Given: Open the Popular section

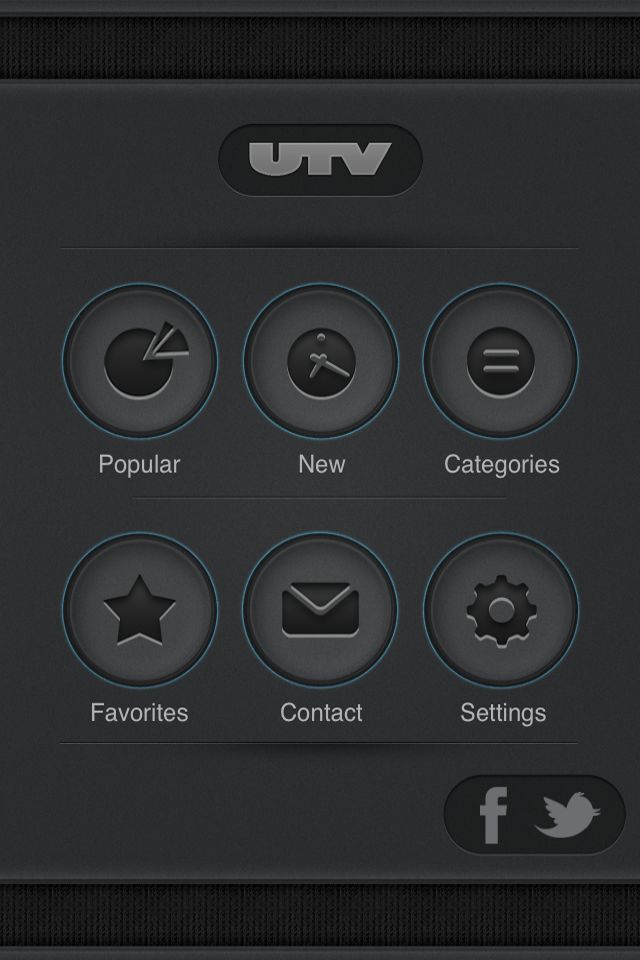Looking at the screenshot, I should tap(140, 361).
